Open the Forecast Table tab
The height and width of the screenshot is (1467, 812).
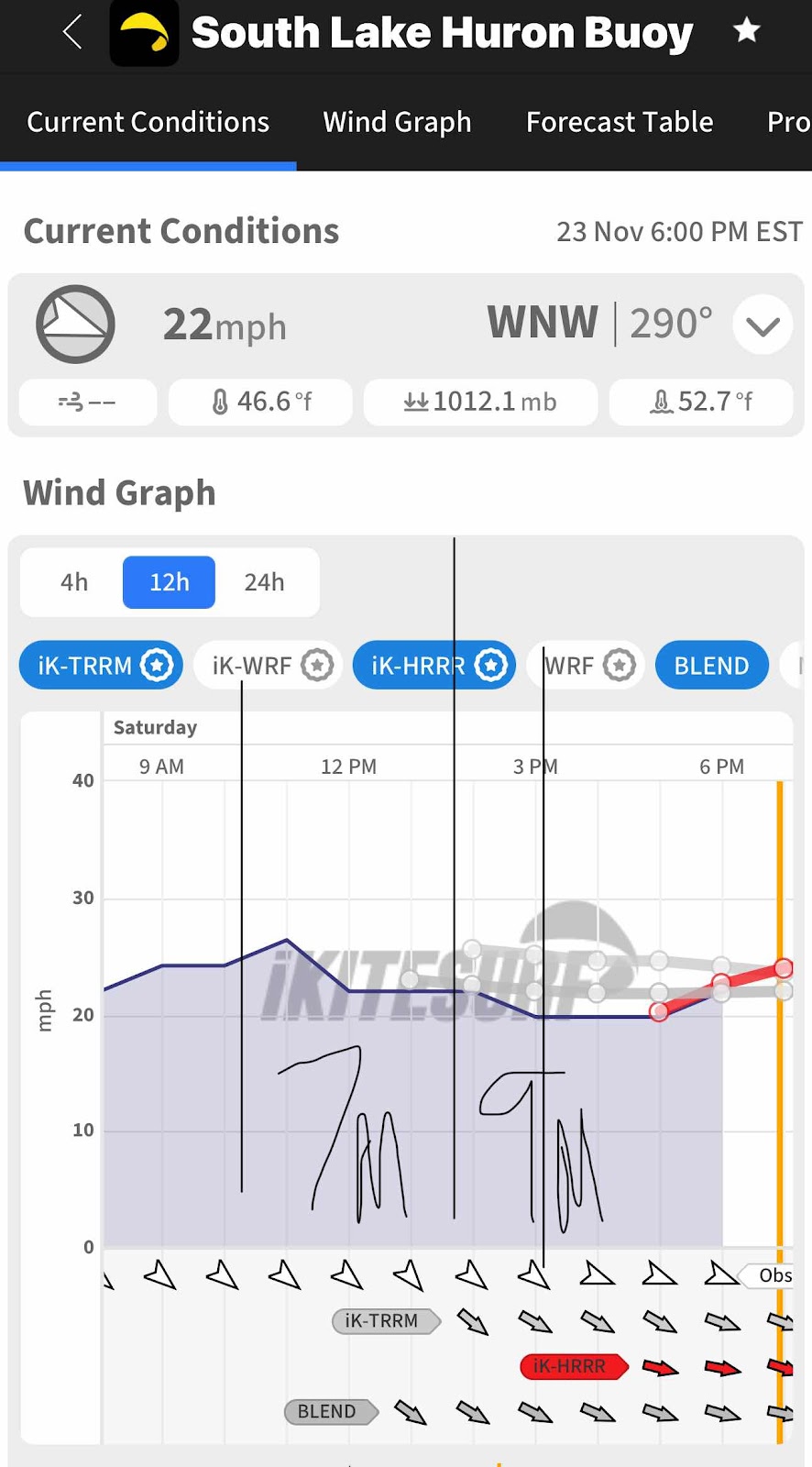[x=620, y=122]
